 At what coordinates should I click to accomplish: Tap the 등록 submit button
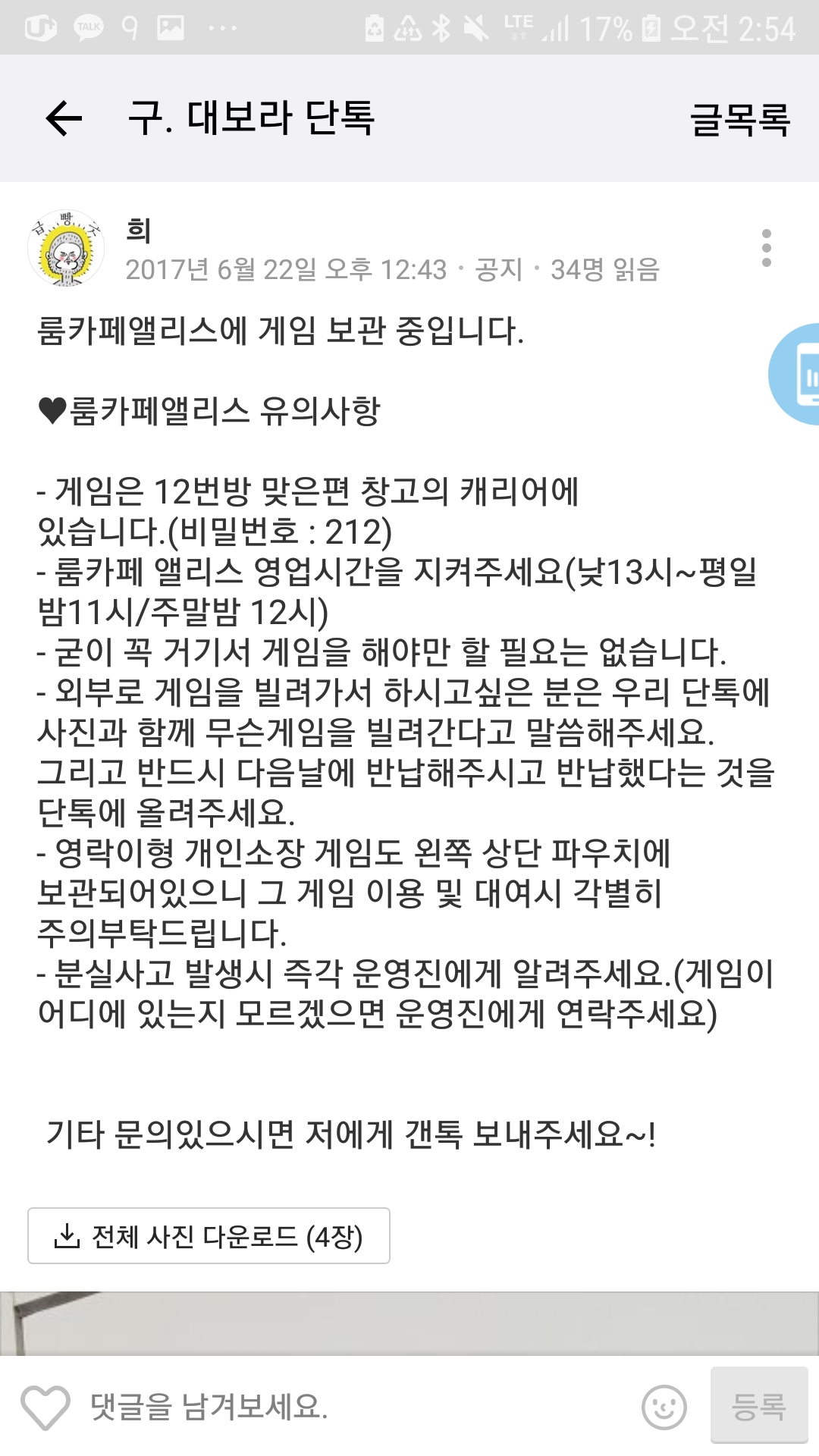pyautogui.click(x=759, y=1405)
